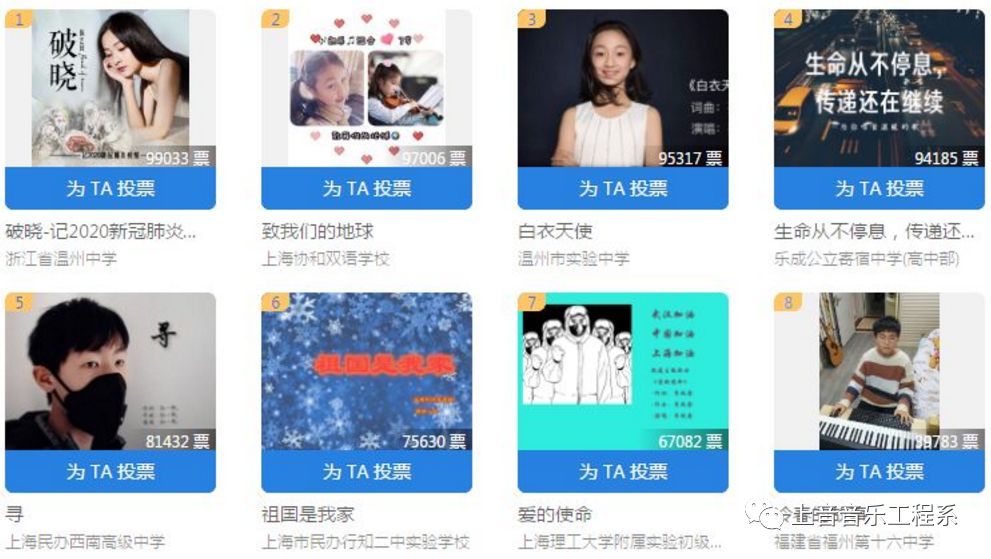This screenshot has width=991, height=559.
Task: Open the 祖国是我家 snowflake cover
Action: tap(366, 371)
